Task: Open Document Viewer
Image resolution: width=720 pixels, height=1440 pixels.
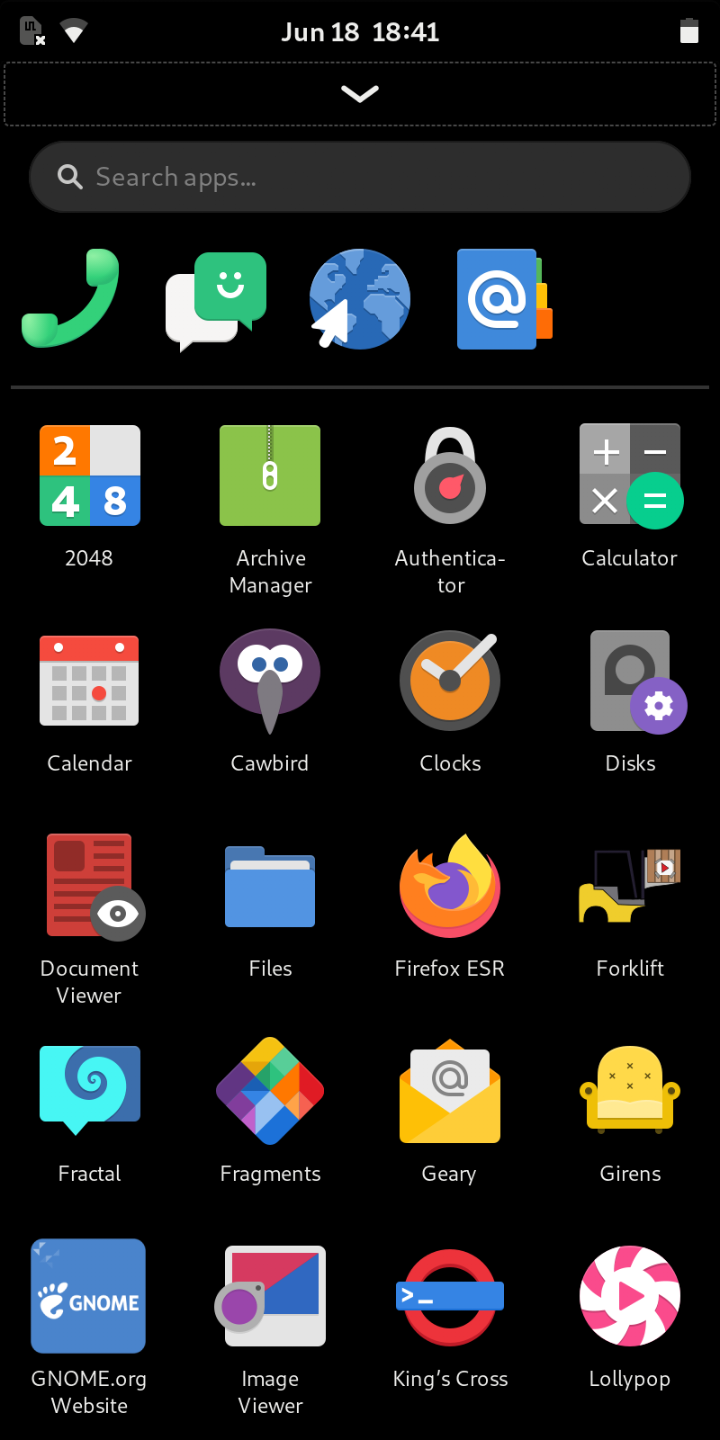Action: tap(90, 886)
